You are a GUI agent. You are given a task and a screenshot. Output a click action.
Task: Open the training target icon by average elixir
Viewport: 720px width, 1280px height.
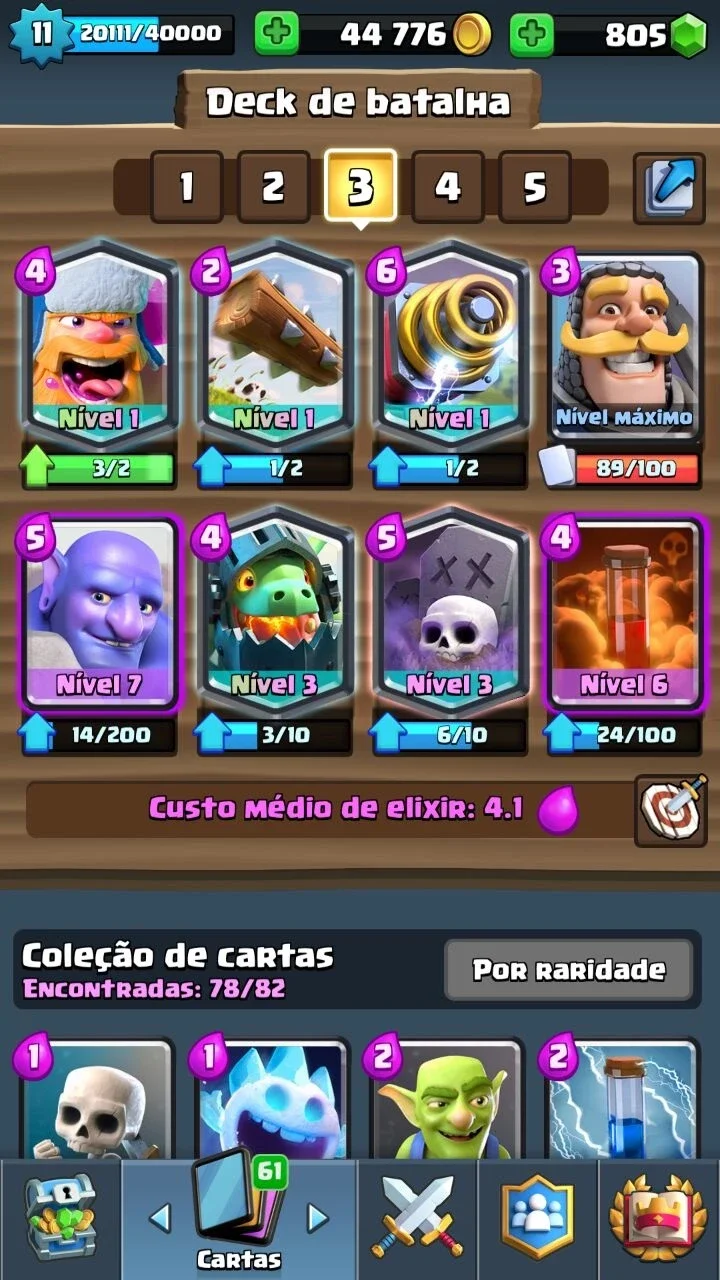pos(670,810)
